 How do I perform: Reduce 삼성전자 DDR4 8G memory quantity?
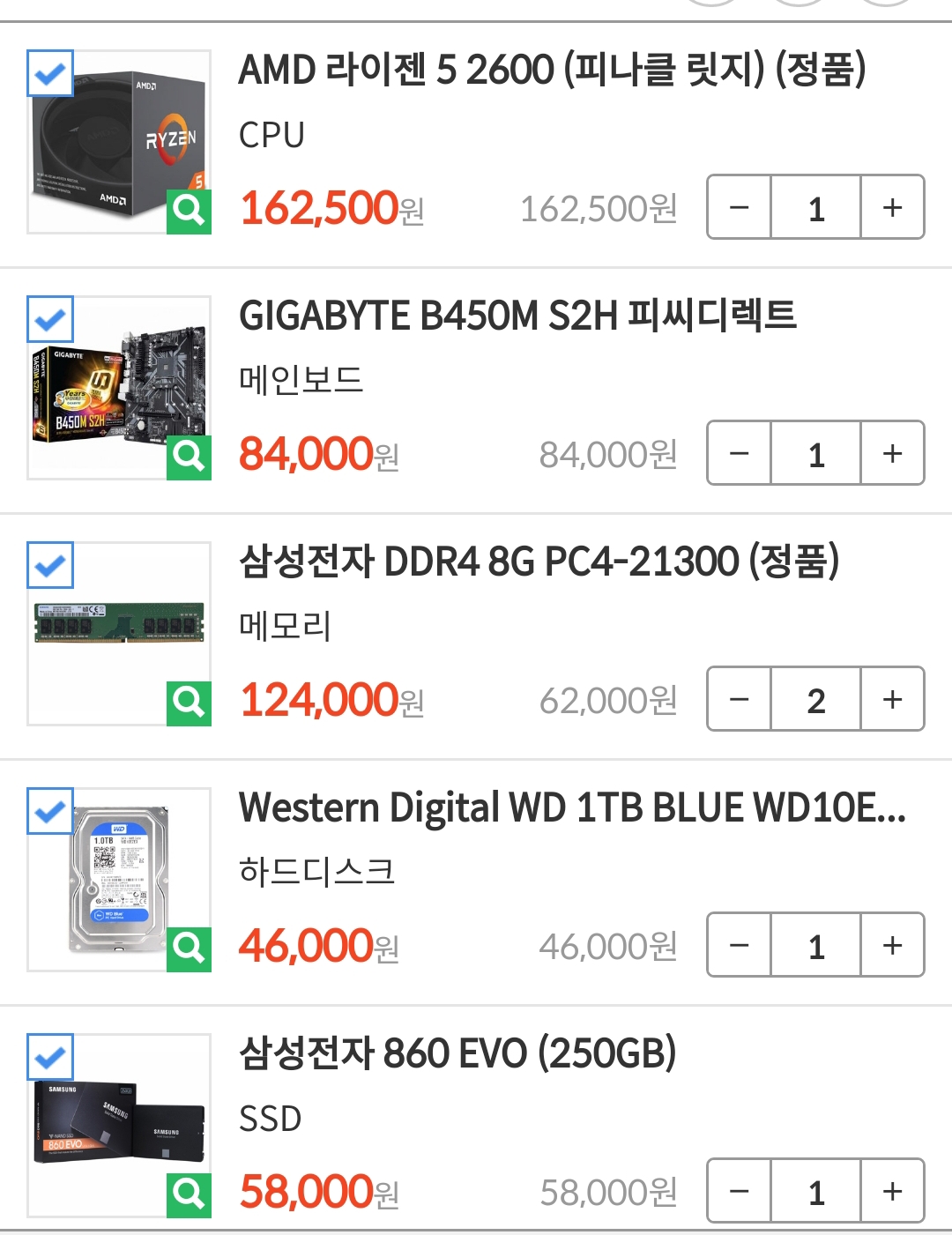[740, 699]
